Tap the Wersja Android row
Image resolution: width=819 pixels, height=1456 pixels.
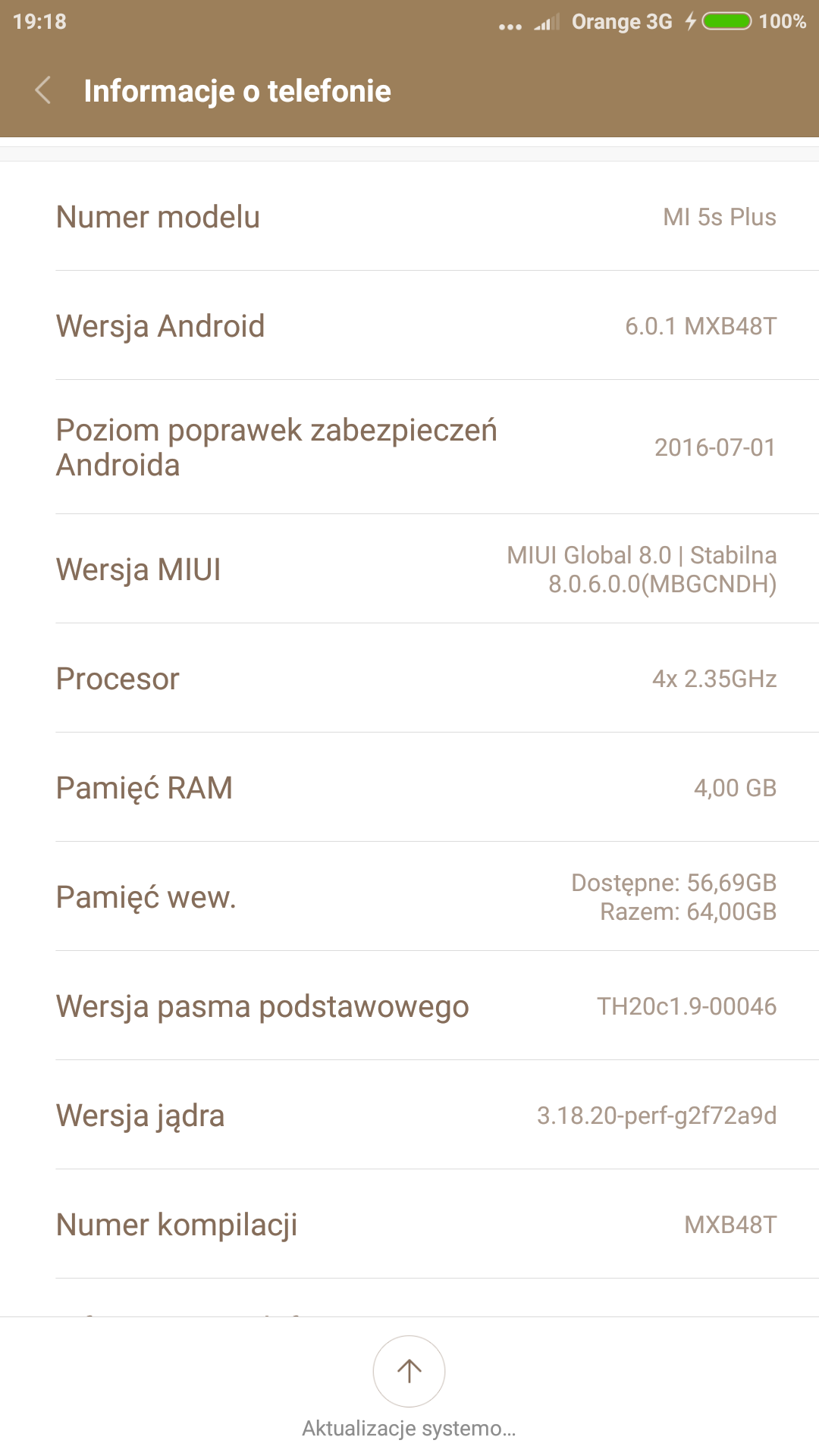click(409, 326)
